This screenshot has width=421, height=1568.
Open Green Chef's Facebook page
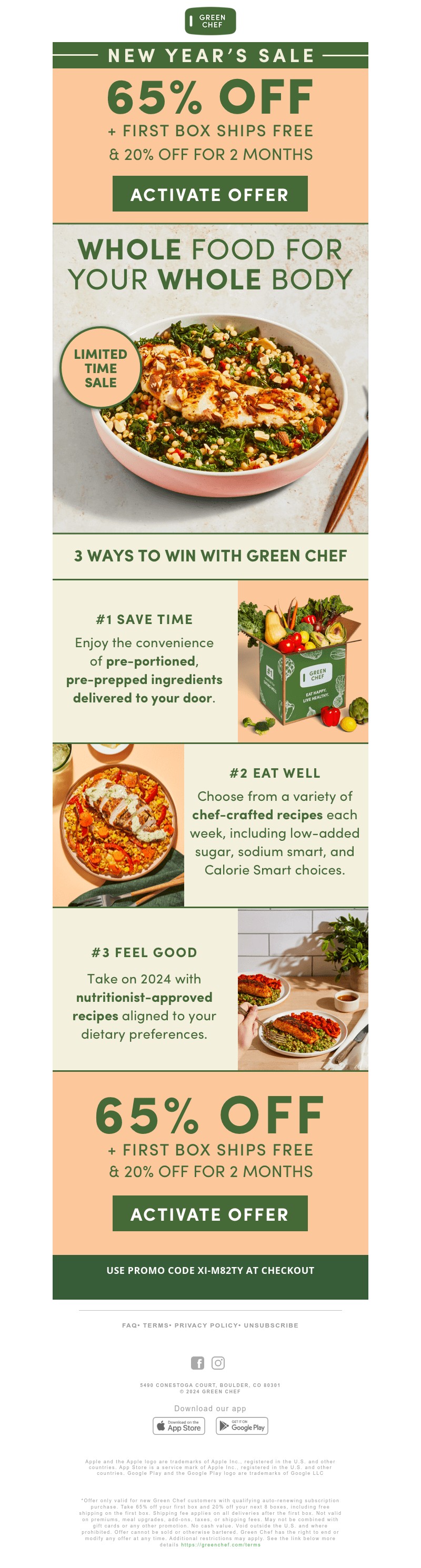[198, 1363]
